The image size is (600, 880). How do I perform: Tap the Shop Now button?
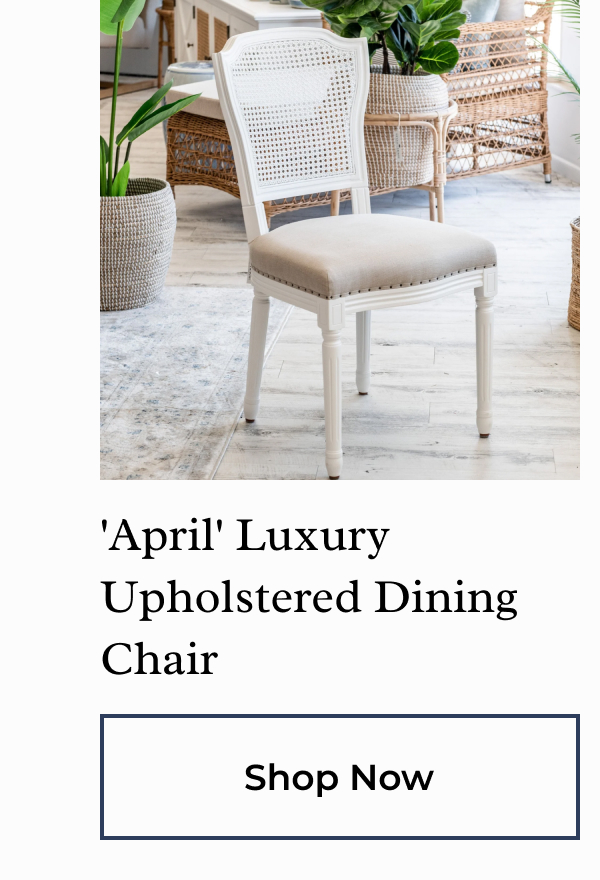(339, 777)
